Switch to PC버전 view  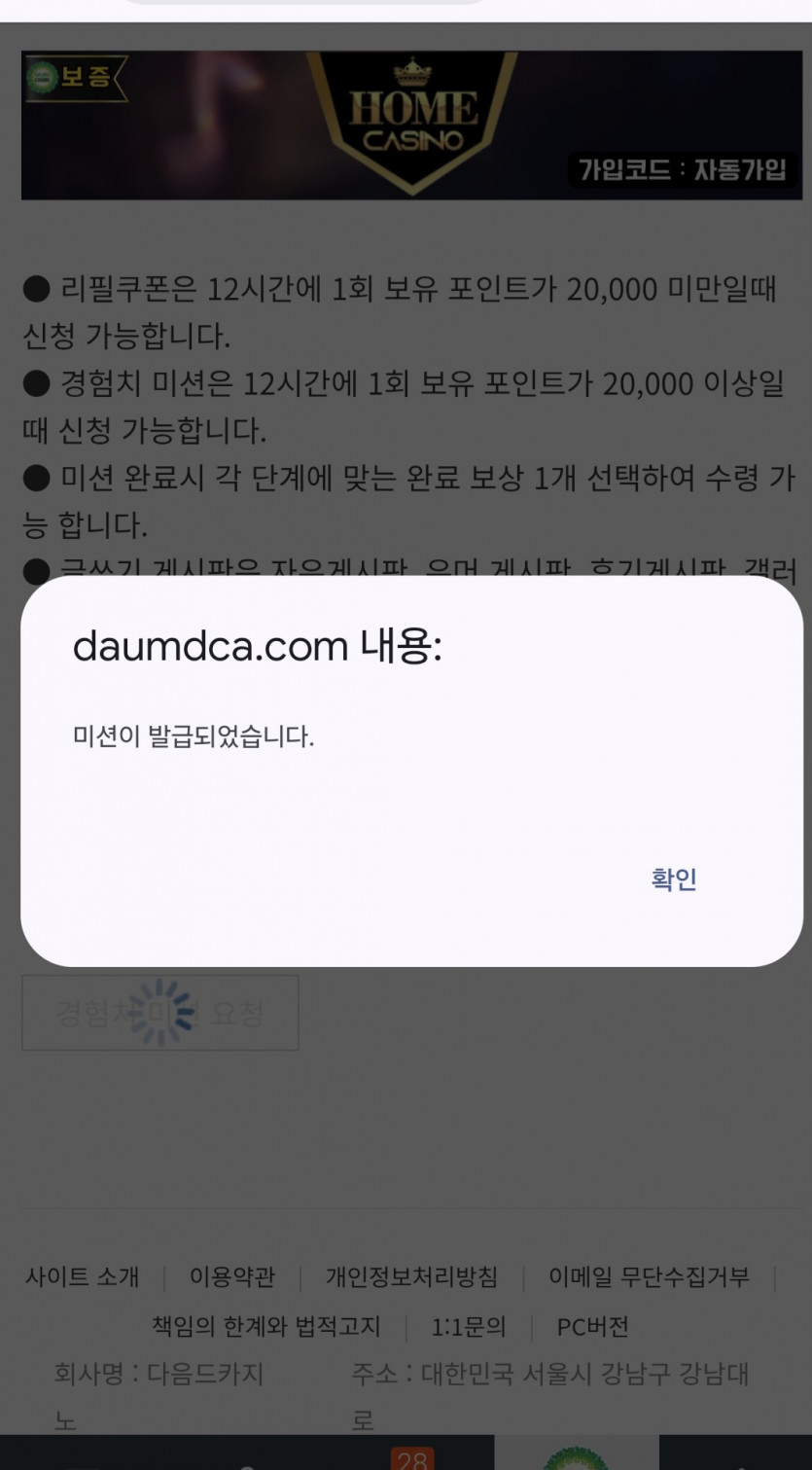591,1326
